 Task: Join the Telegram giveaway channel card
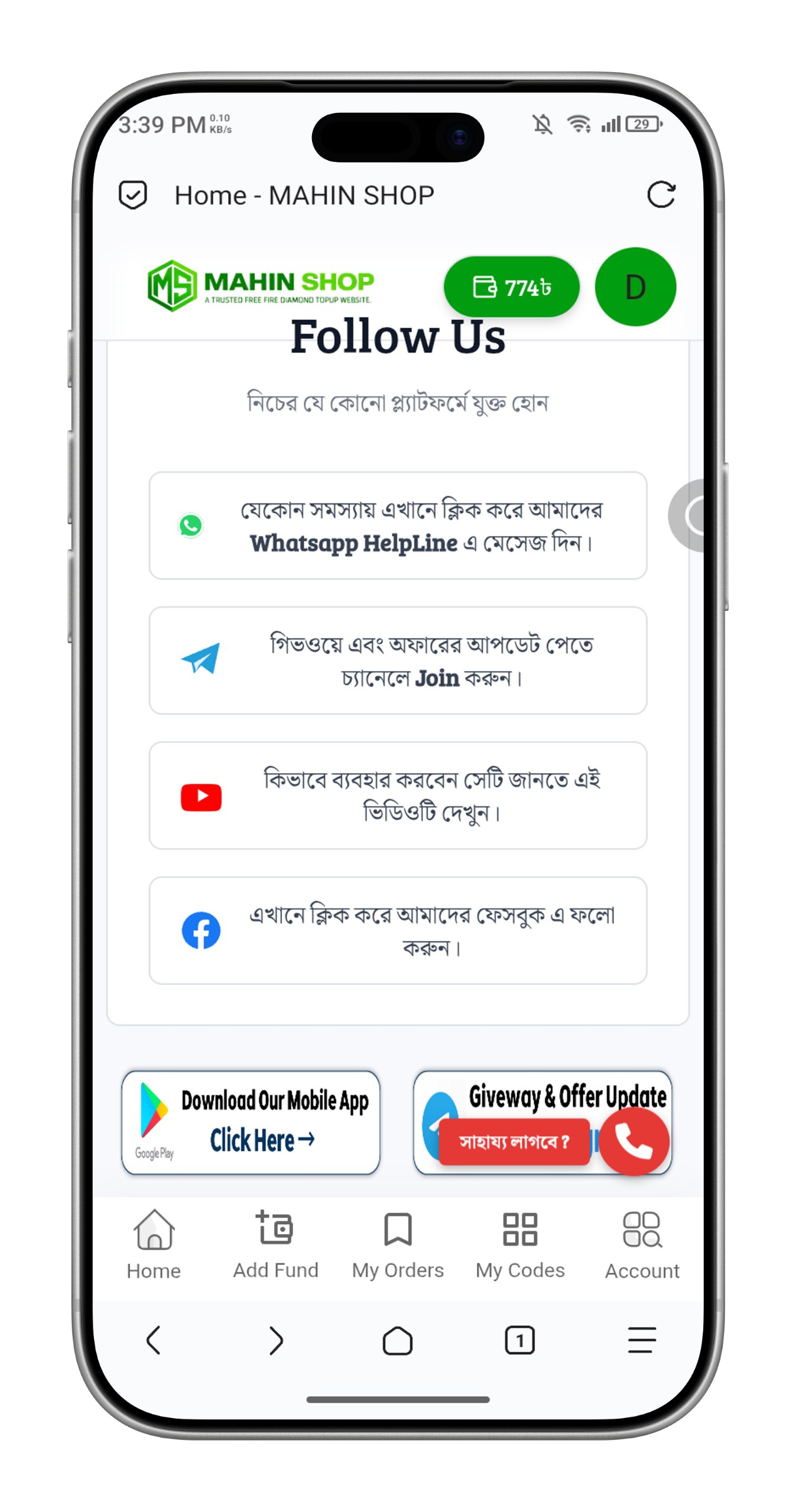(x=397, y=660)
